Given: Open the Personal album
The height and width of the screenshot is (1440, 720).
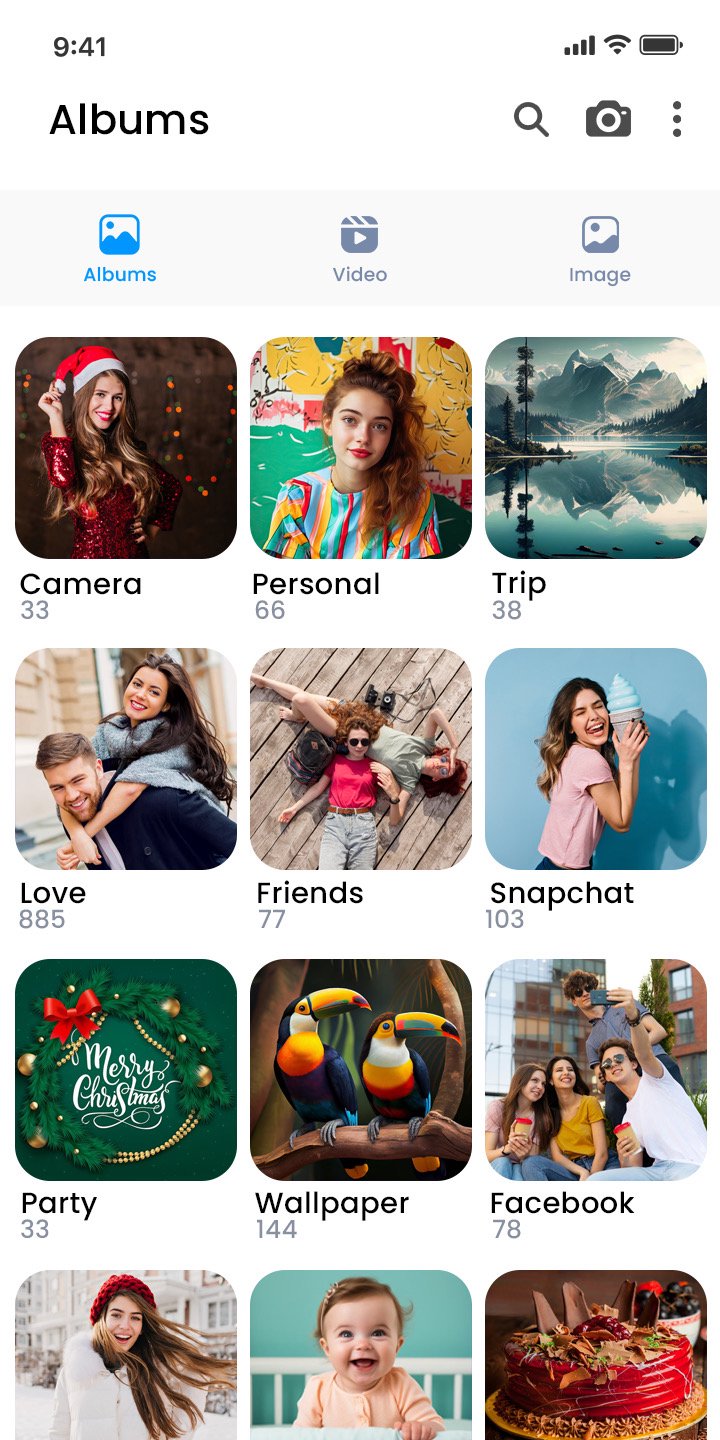Looking at the screenshot, I should coord(361,448).
